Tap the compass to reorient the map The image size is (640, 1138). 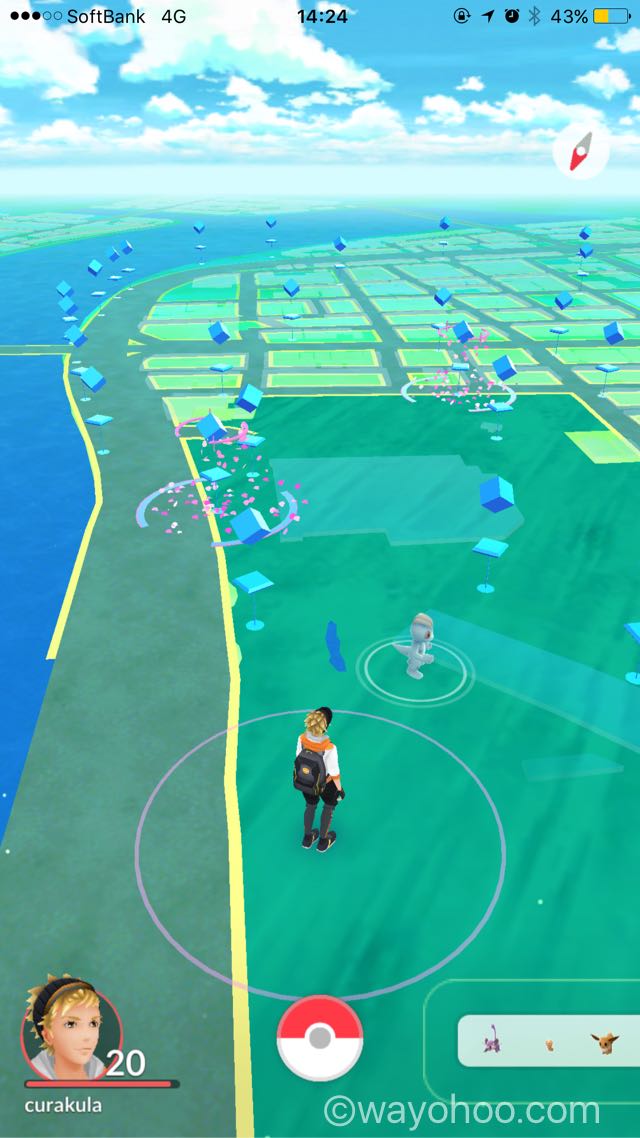tap(580, 151)
